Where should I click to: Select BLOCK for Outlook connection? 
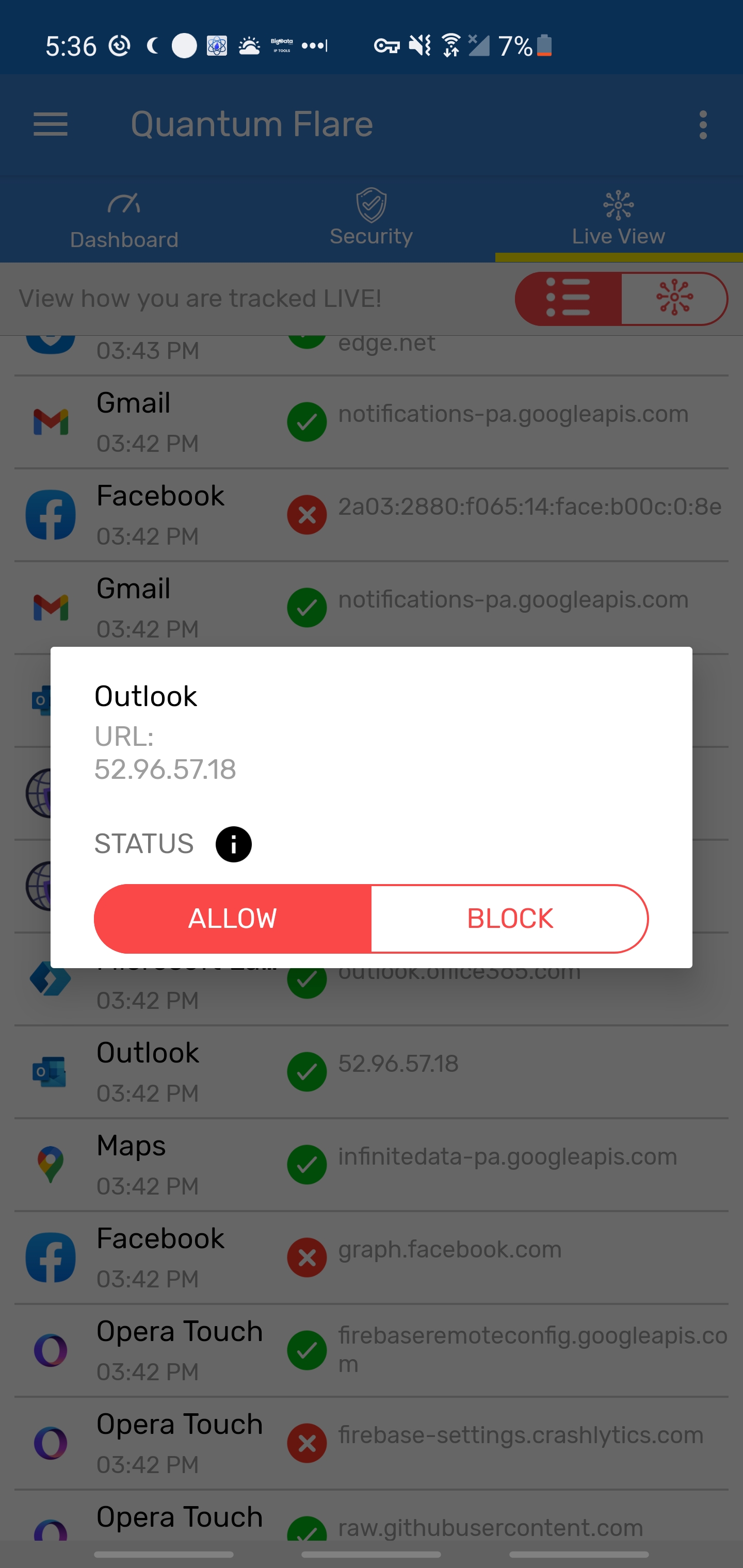coord(510,919)
